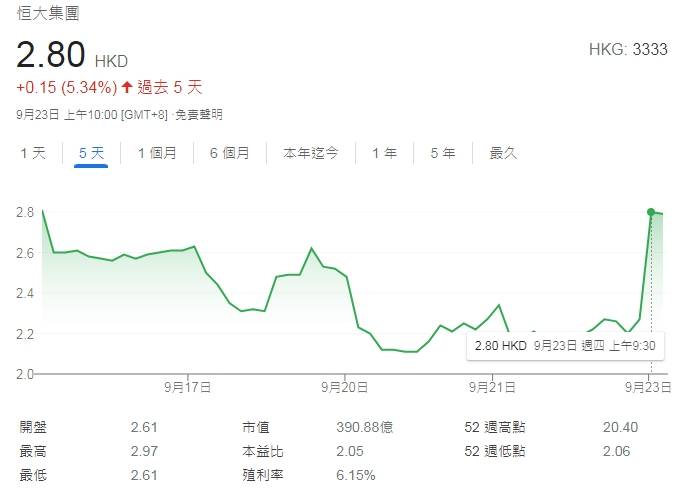View the 本年迄今 chart range

(x=310, y=153)
